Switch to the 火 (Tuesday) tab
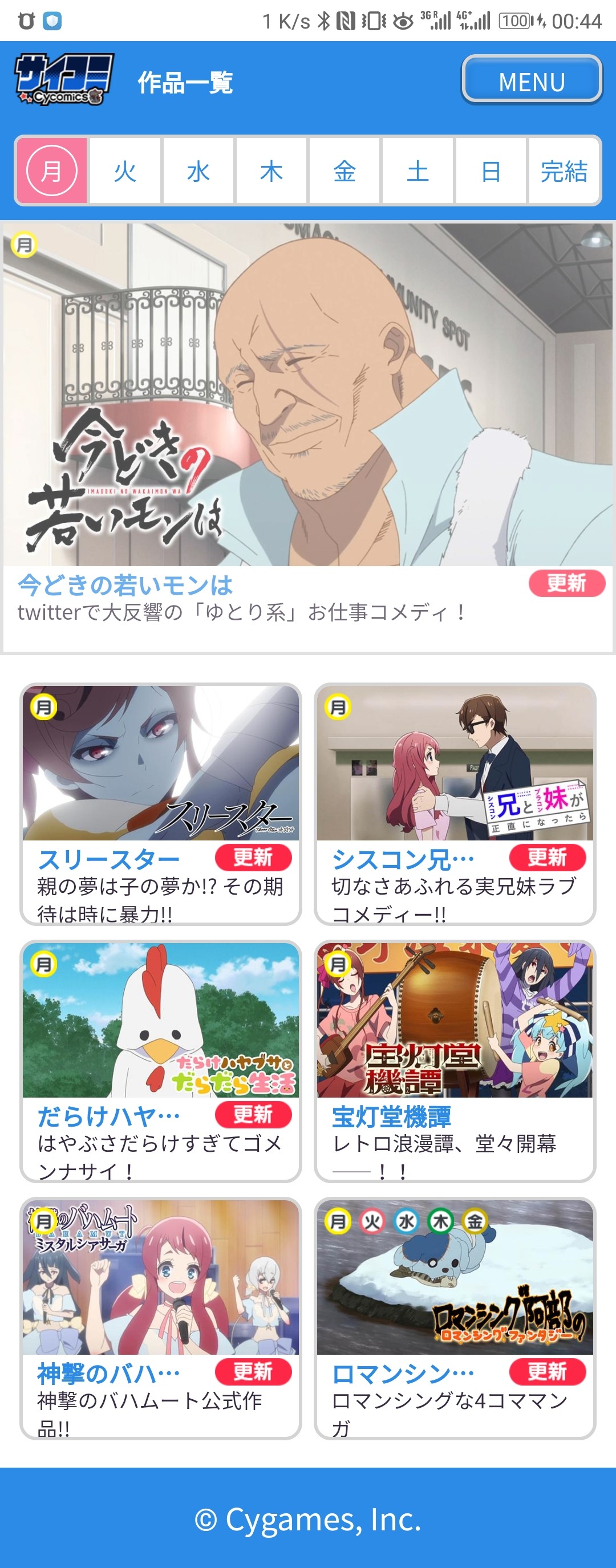The image size is (616, 1568). coord(125,171)
